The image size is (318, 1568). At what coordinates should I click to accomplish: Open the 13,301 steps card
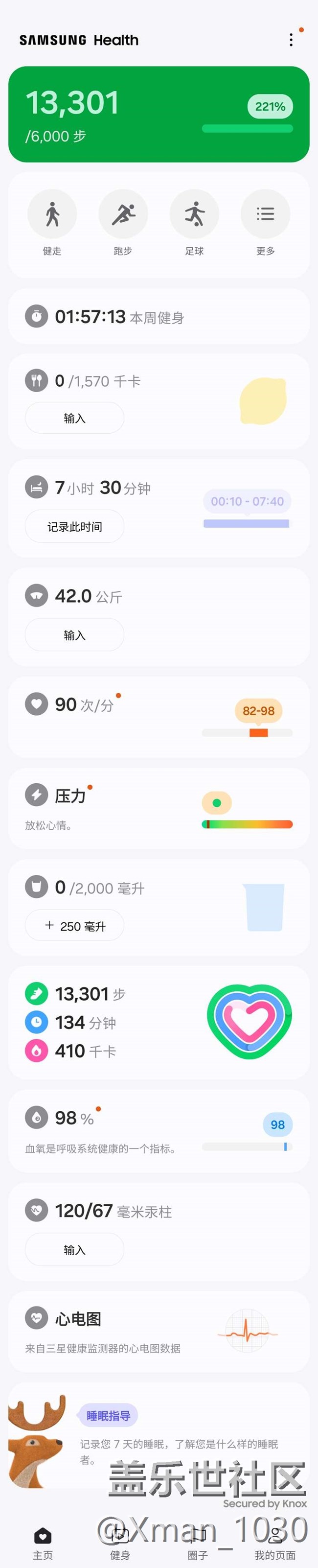[x=159, y=115]
